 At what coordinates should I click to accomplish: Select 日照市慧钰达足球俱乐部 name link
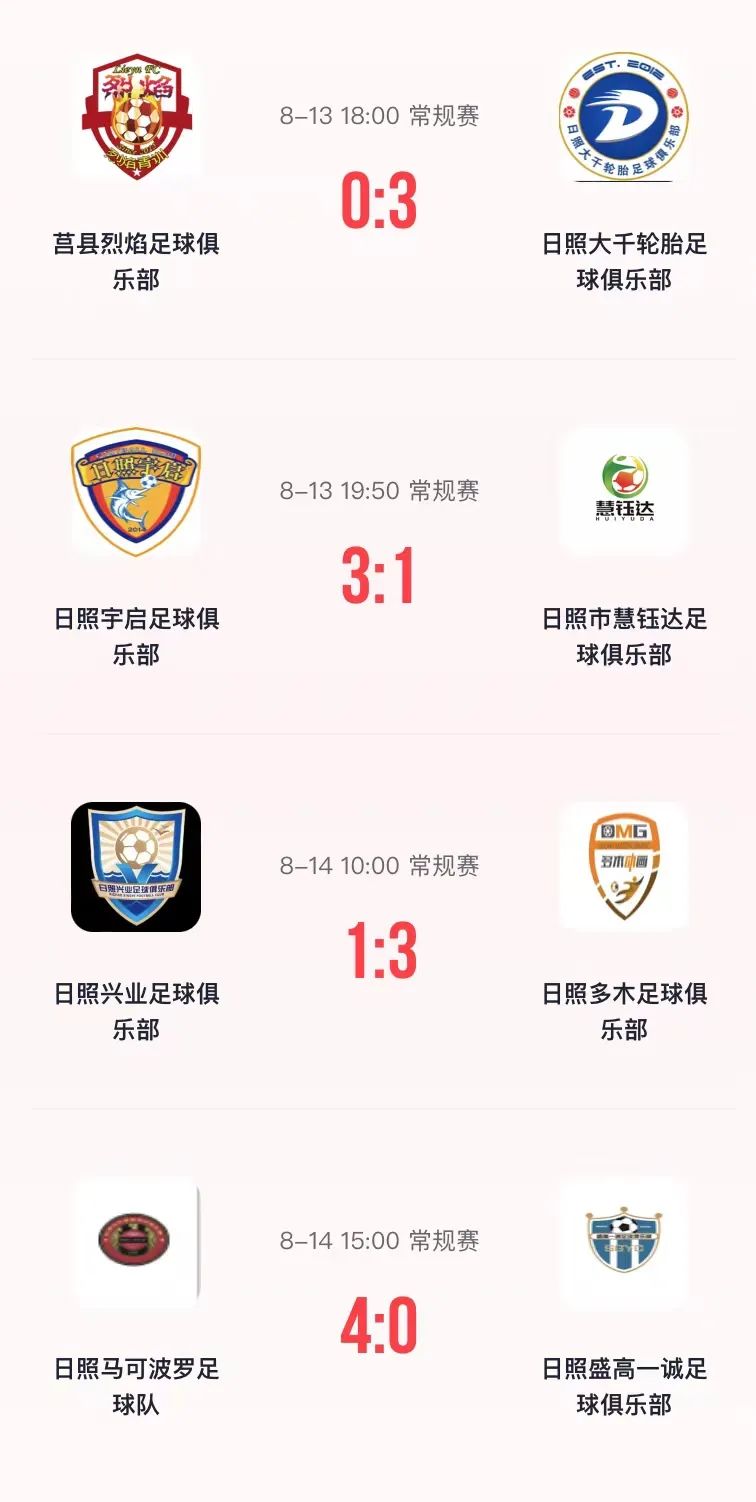[622, 639]
